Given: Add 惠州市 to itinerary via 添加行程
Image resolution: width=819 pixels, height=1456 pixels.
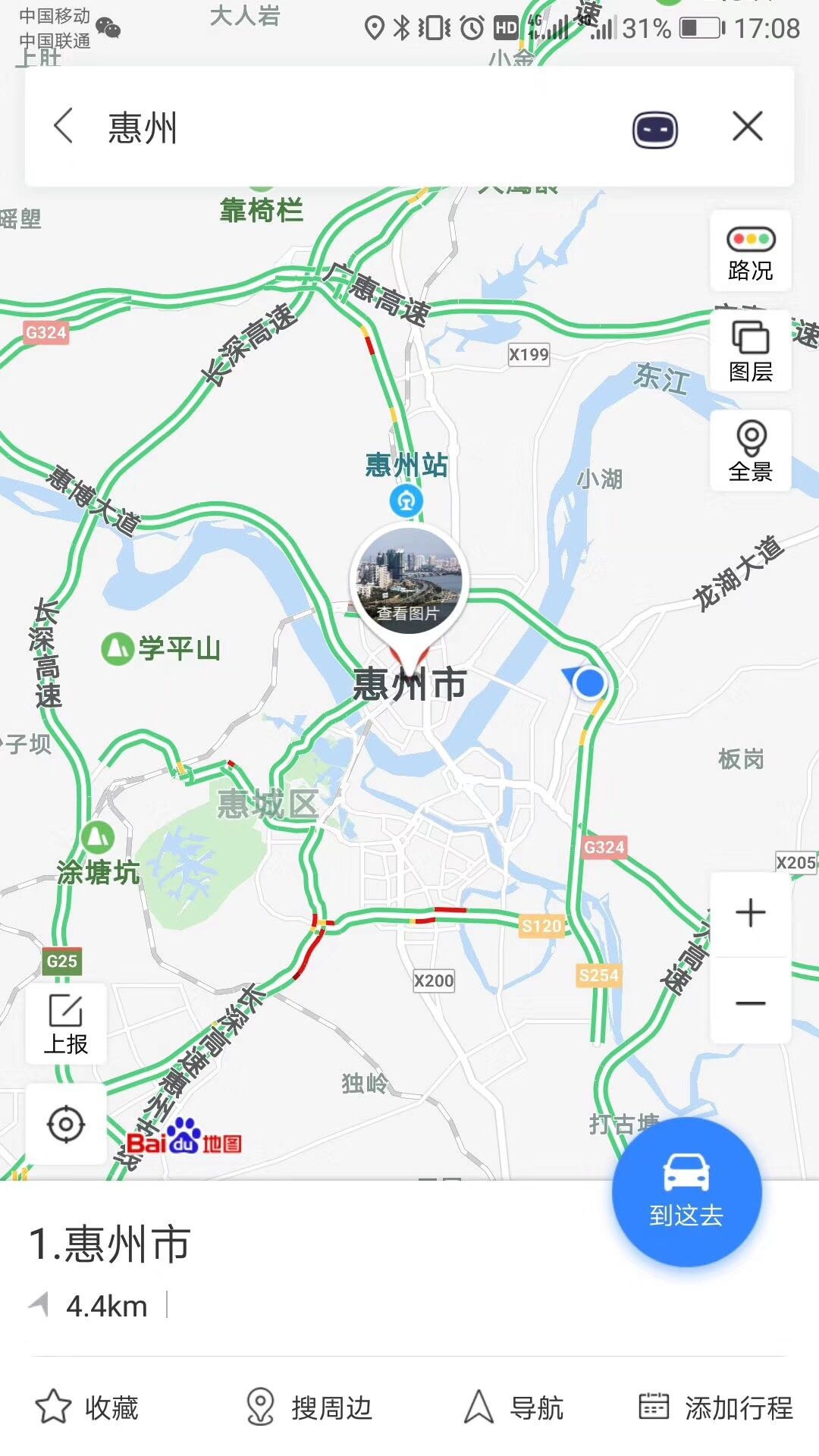Looking at the screenshot, I should (716, 1407).
